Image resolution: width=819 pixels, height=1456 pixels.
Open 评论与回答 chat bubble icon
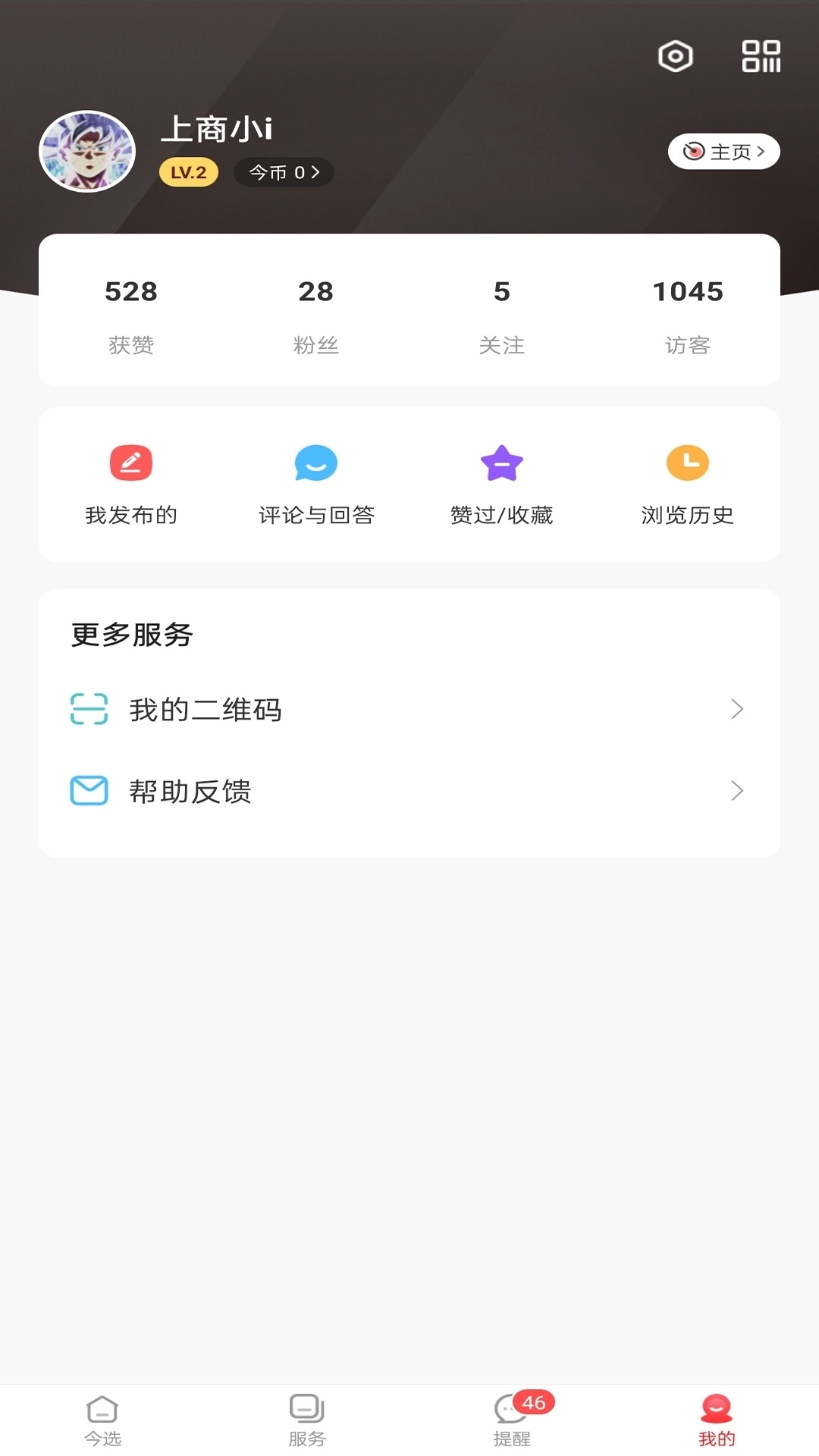[x=316, y=463]
